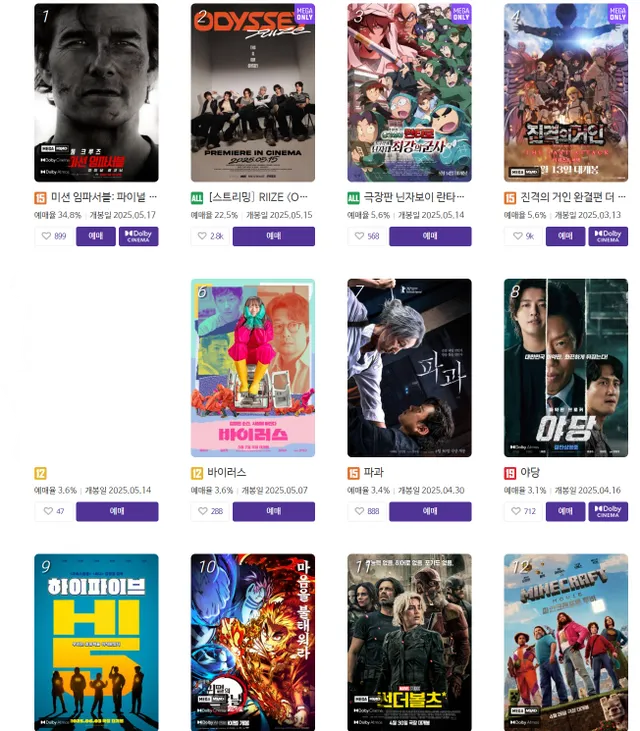Viewport: 640px width, 731px height.
Task: Like 미션 임파서블 with 899 hearts
Action: click(x=54, y=236)
